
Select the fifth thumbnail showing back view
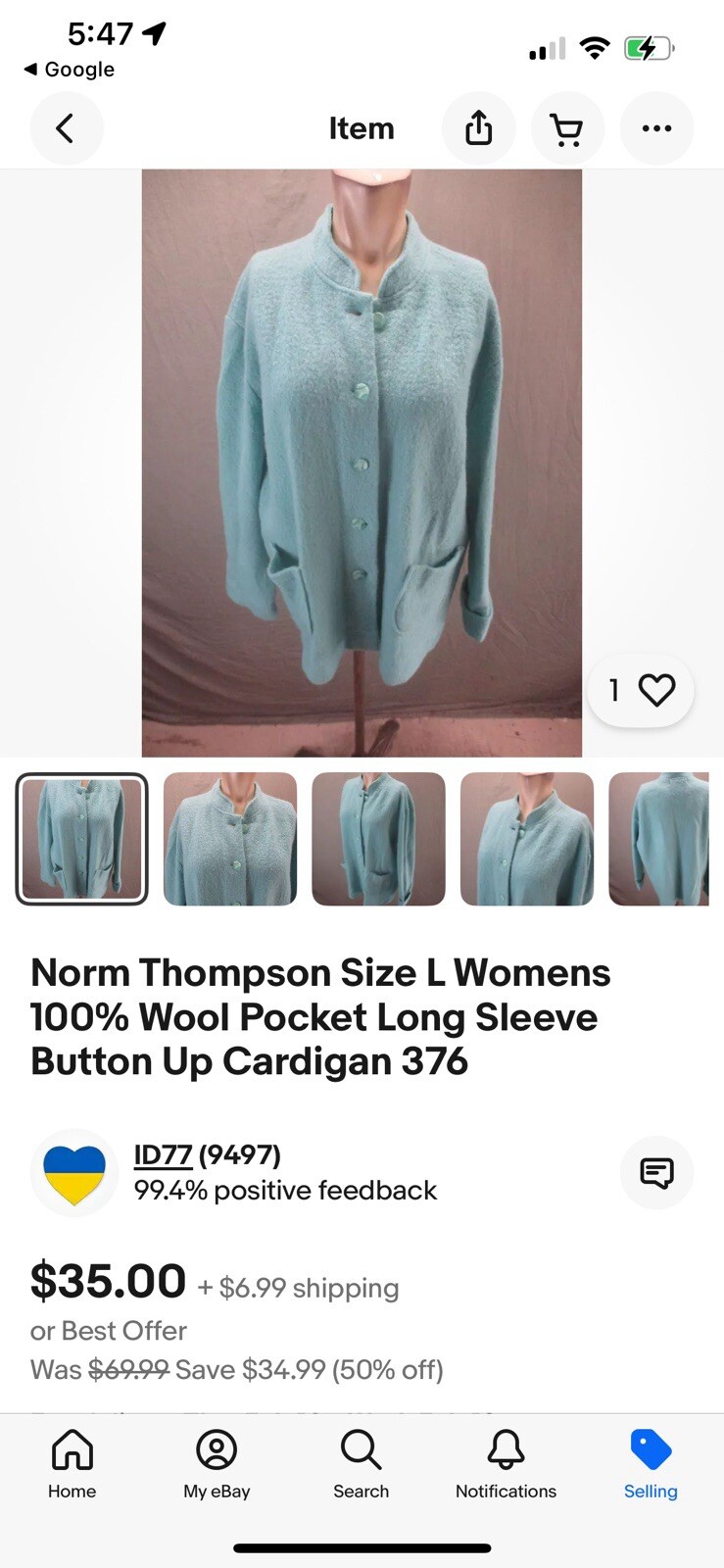pos(661,839)
